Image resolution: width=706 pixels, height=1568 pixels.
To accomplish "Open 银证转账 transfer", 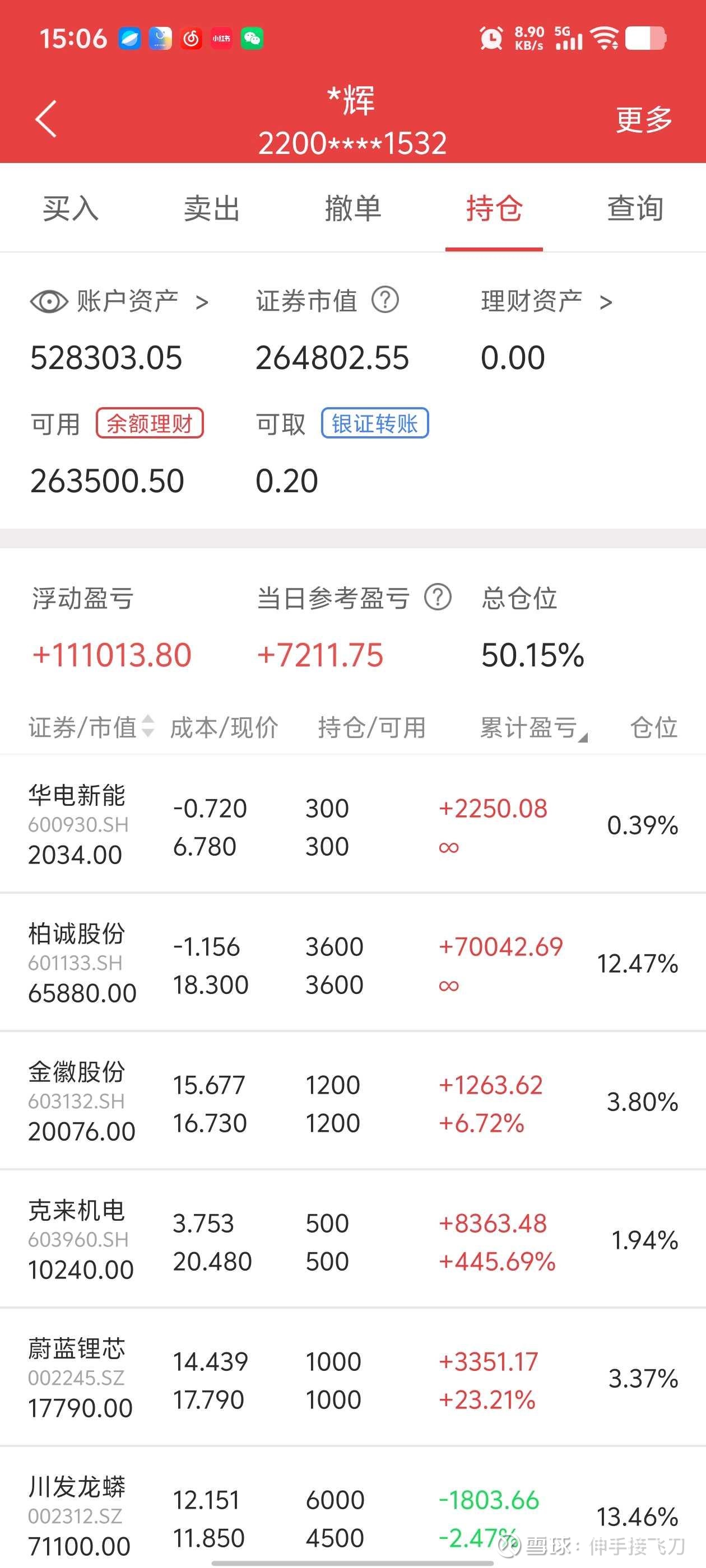I will point(375,424).
